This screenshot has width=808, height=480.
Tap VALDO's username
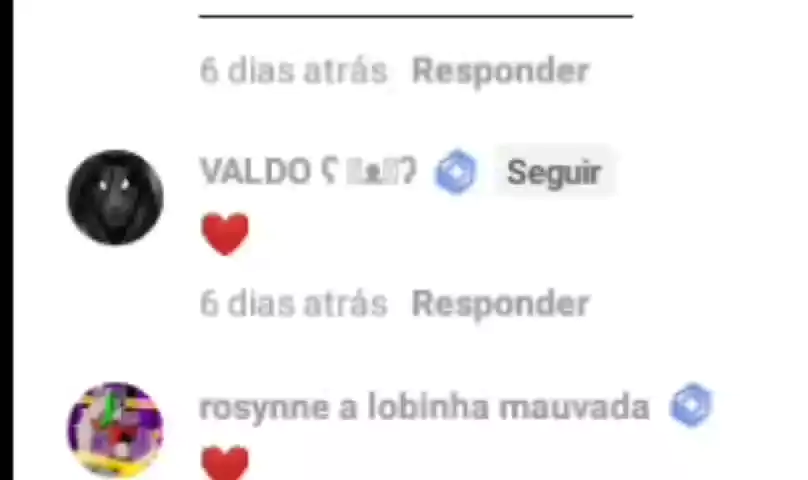[307, 172]
